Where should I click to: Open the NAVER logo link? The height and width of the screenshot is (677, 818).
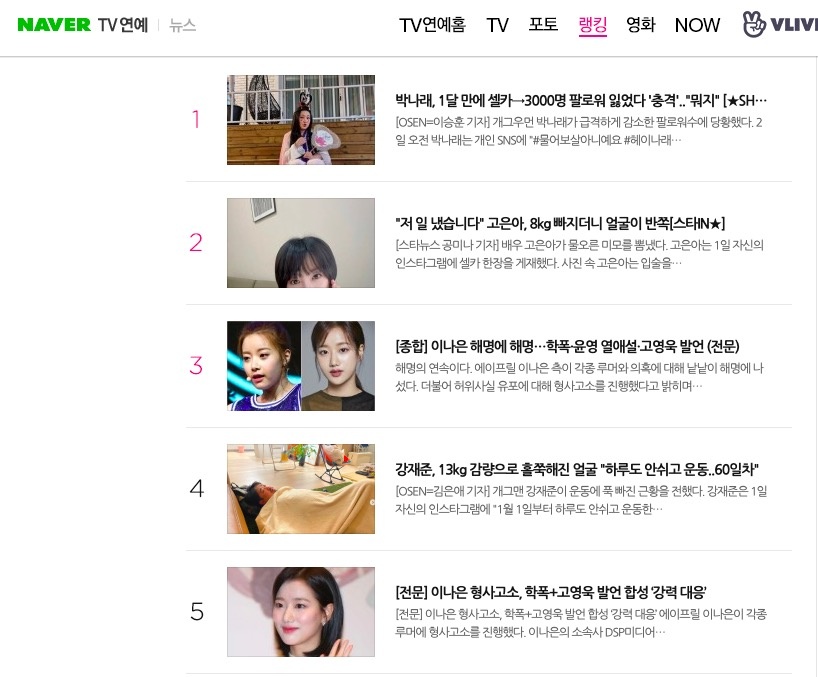54,25
